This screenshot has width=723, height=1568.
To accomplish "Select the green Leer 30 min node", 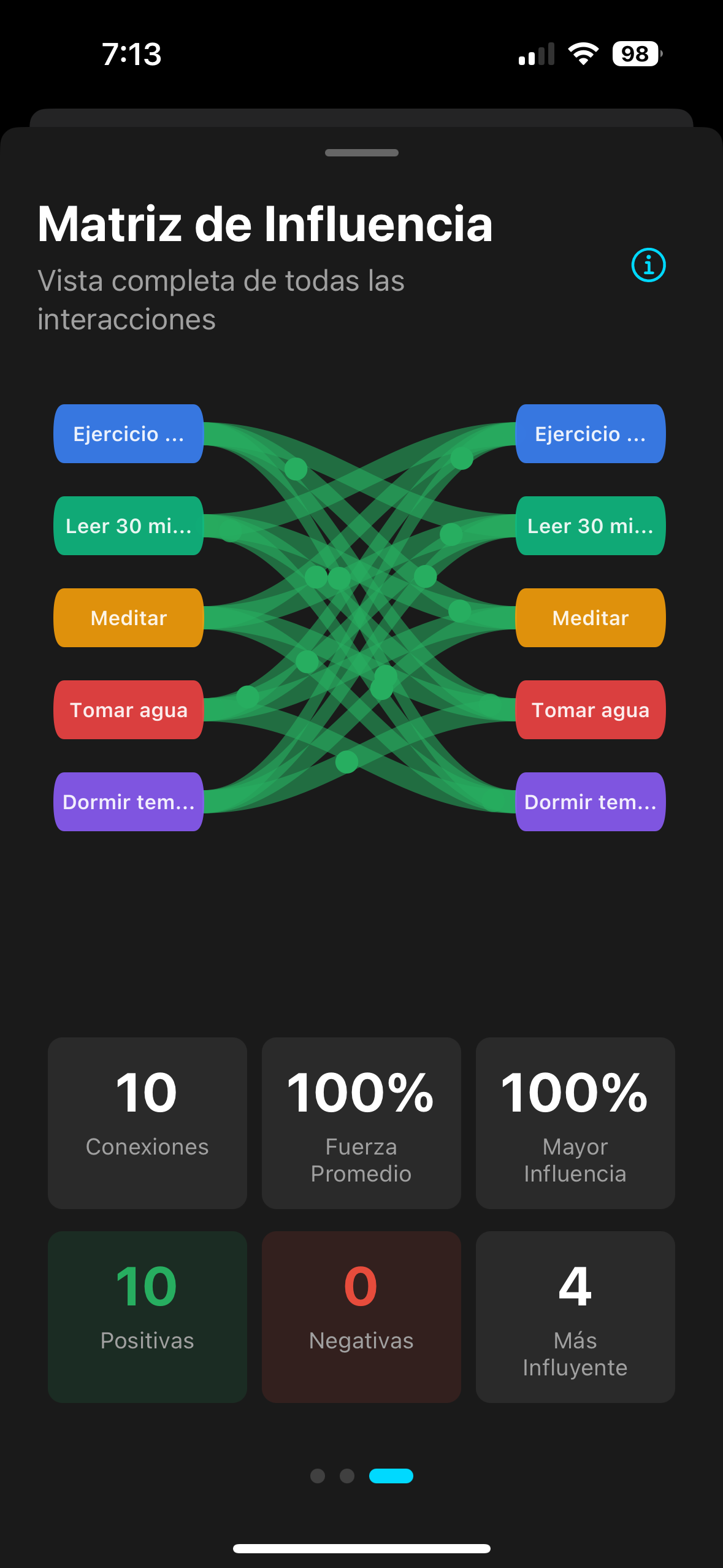I will pos(128,526).
